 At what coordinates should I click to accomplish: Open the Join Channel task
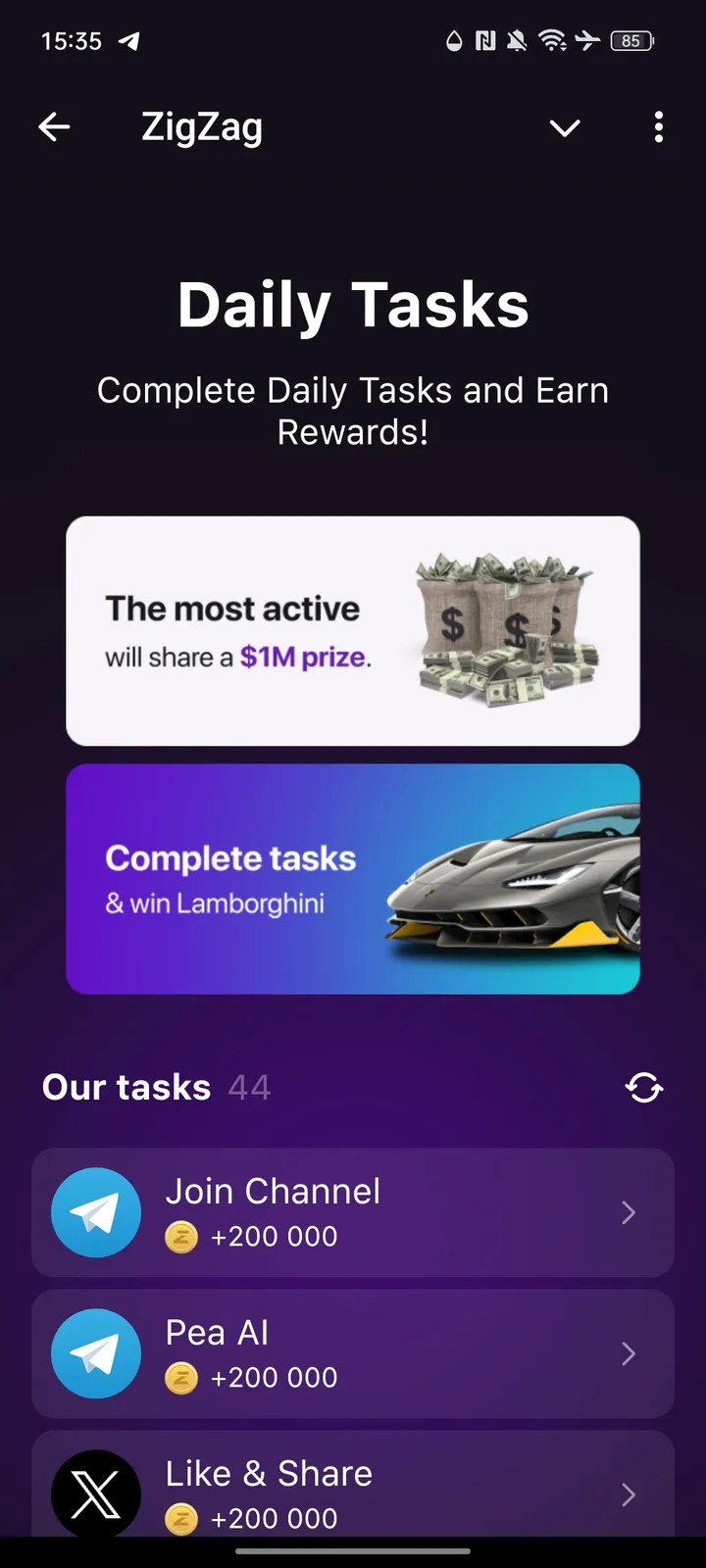[x=353, y=1212]
